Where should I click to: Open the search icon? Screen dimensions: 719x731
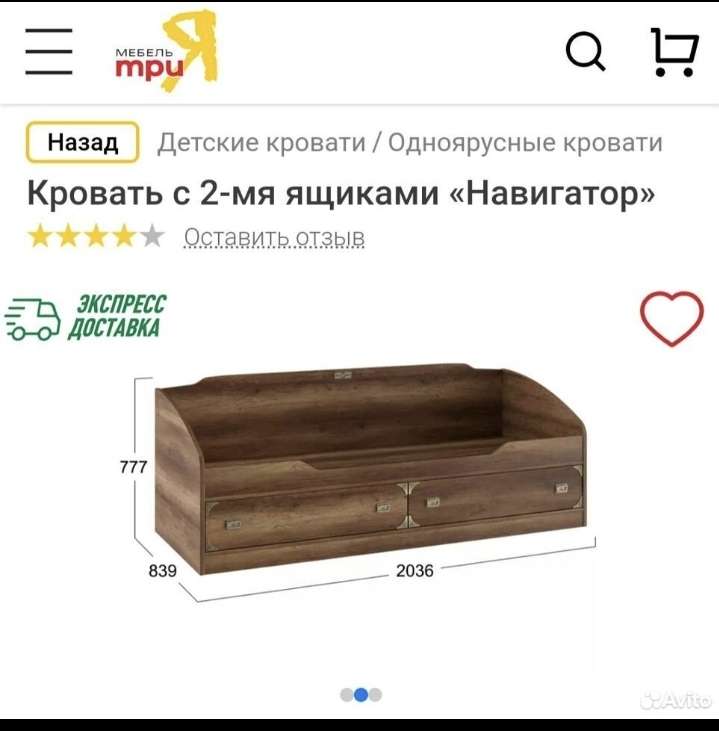coord(585,51)
